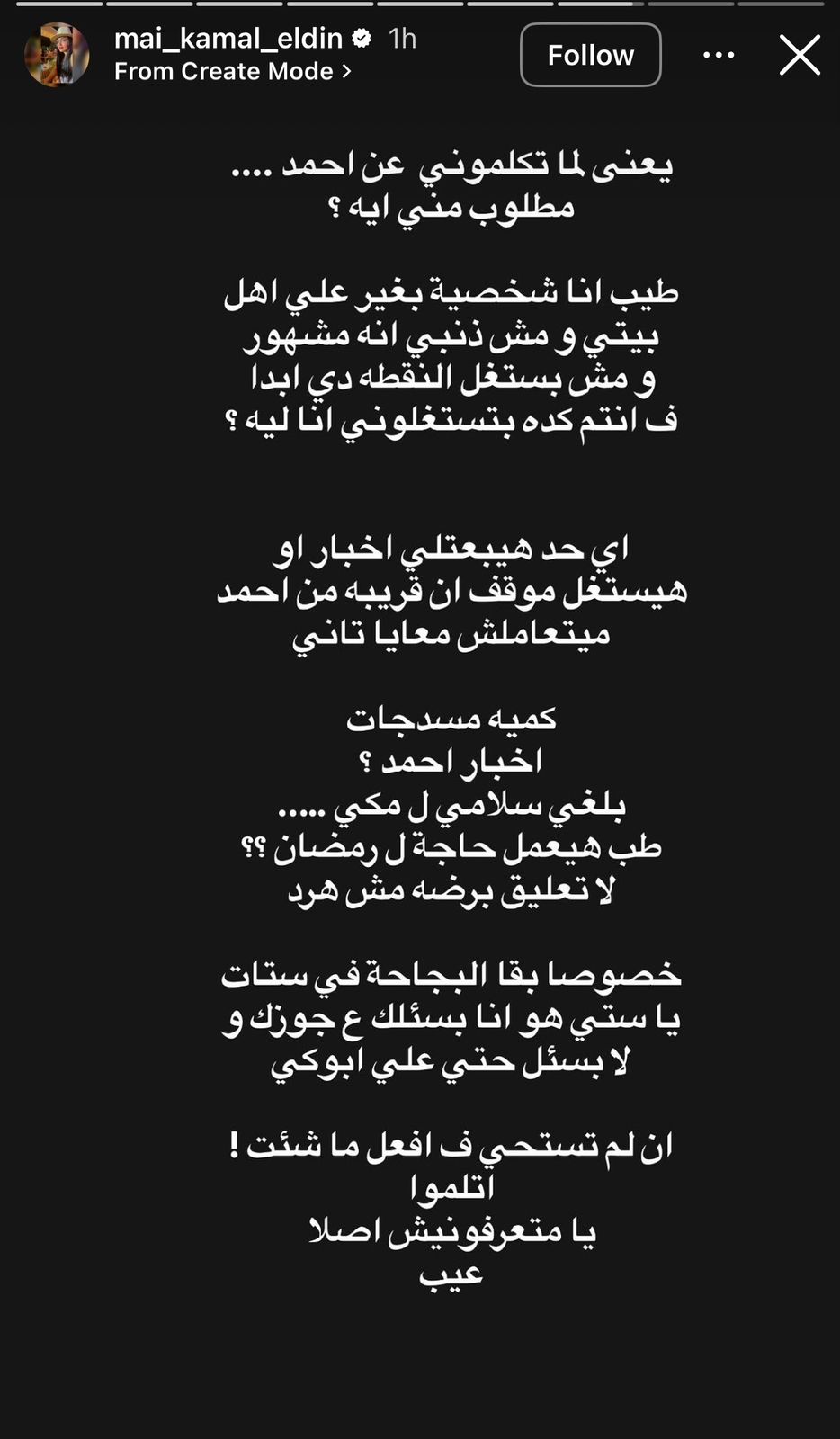Follow mai_kamal_eldin
The height and width of the screenshot is (1439, 840).
coord(590,55)
